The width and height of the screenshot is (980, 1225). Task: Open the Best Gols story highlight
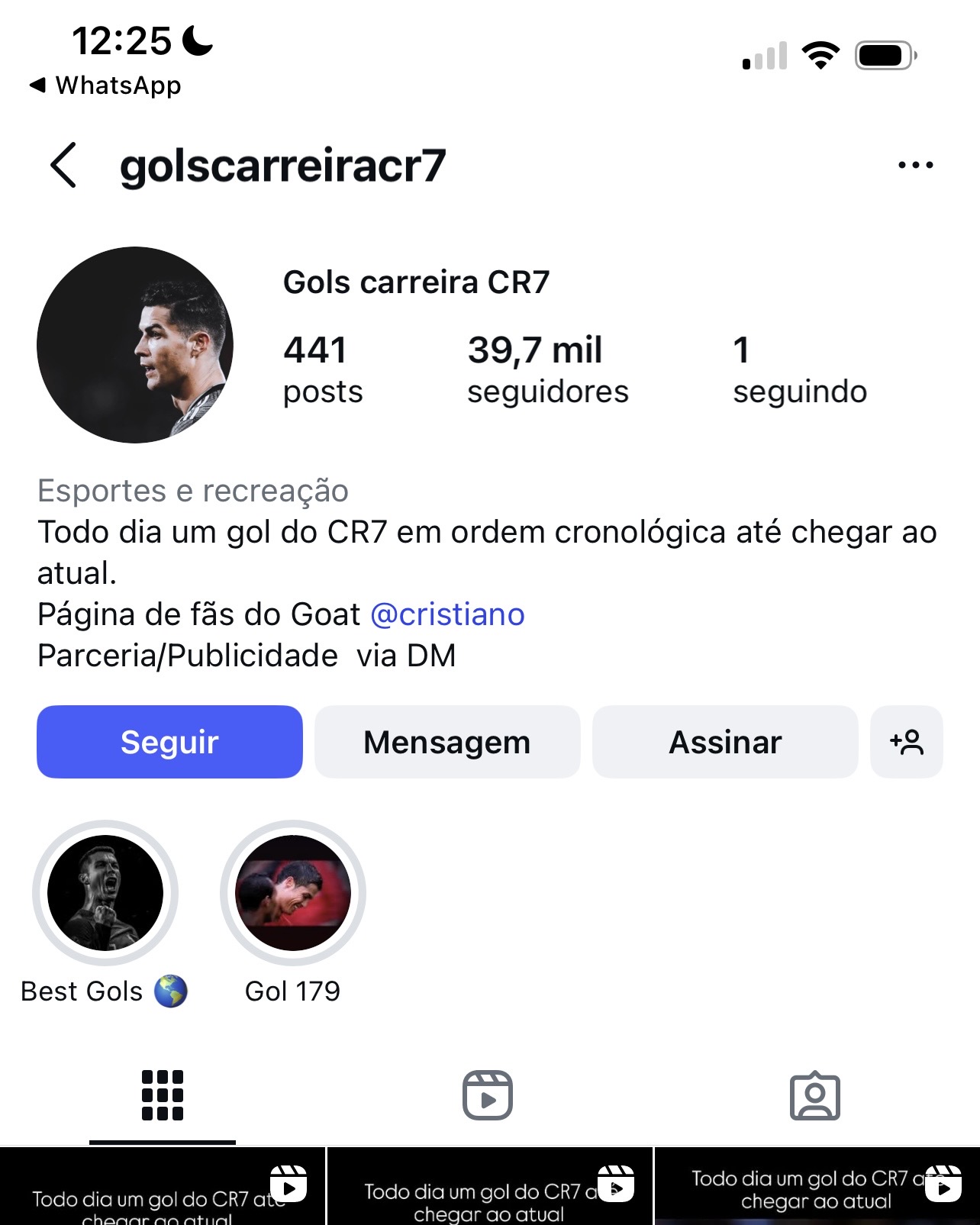105,893
